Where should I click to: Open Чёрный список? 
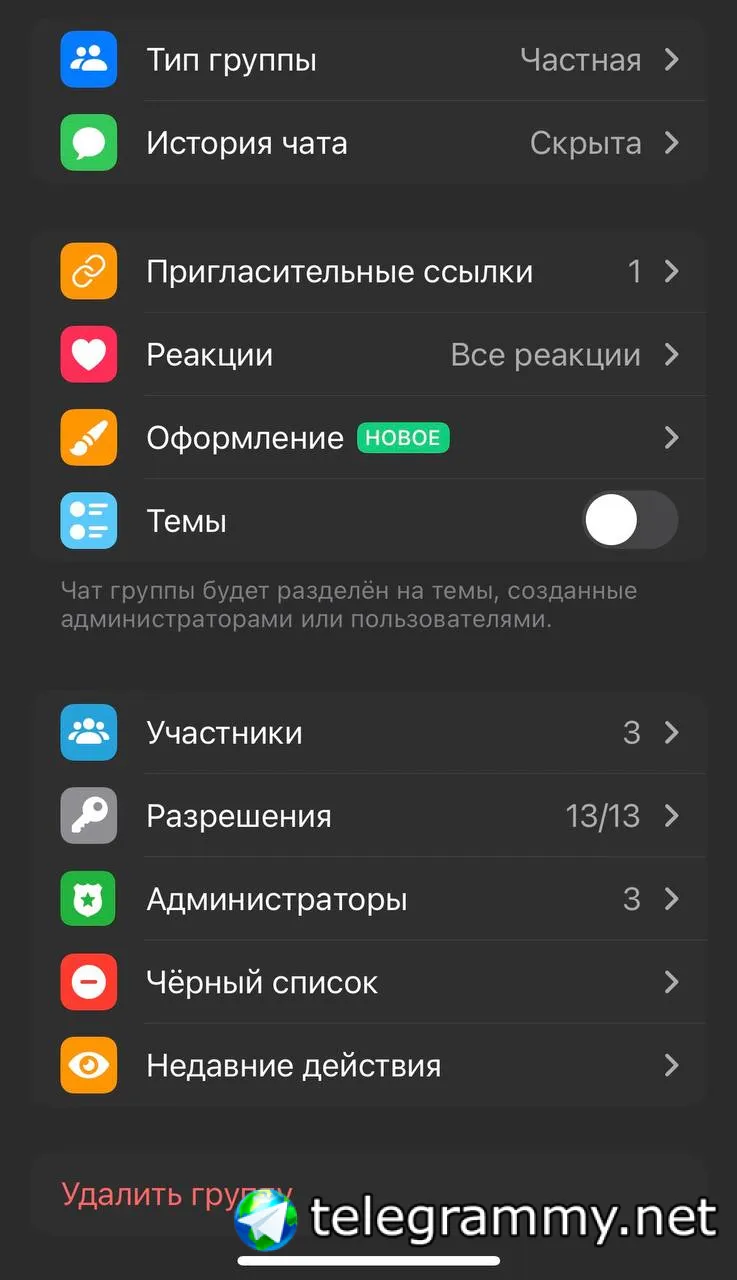[368, 982]
